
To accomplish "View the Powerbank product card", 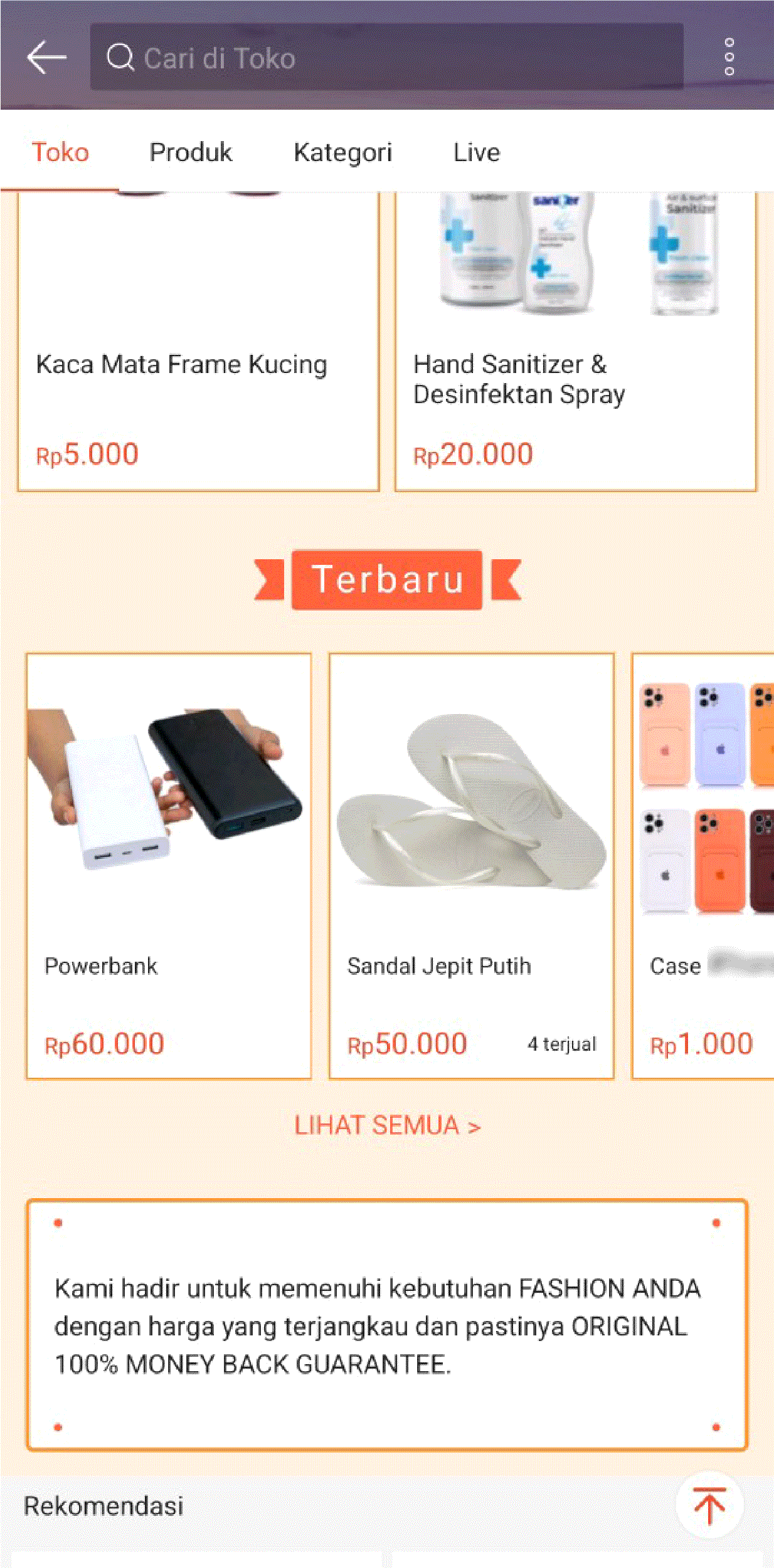I will (x=169, y=865).
